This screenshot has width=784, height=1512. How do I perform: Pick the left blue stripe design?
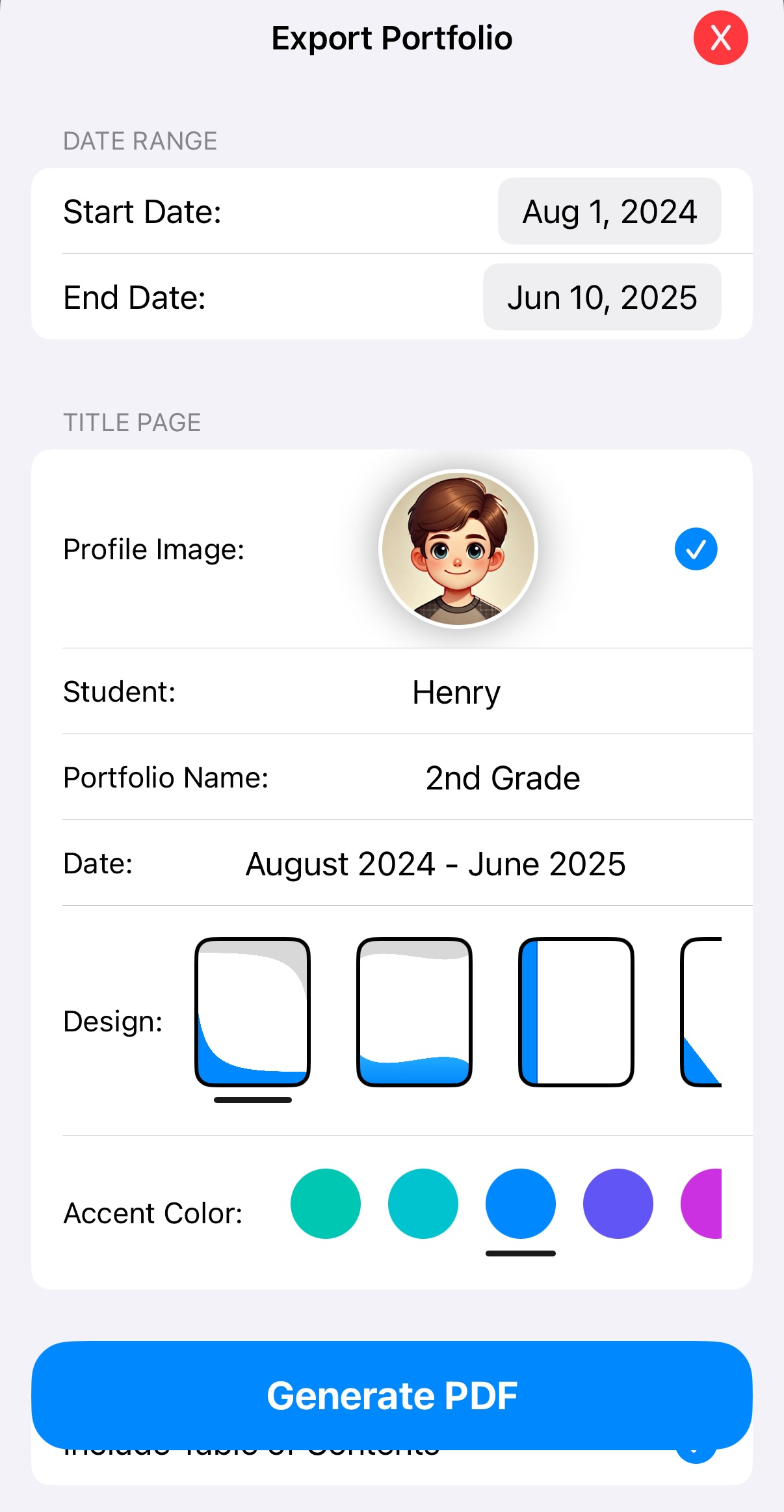click(576, 1012)
